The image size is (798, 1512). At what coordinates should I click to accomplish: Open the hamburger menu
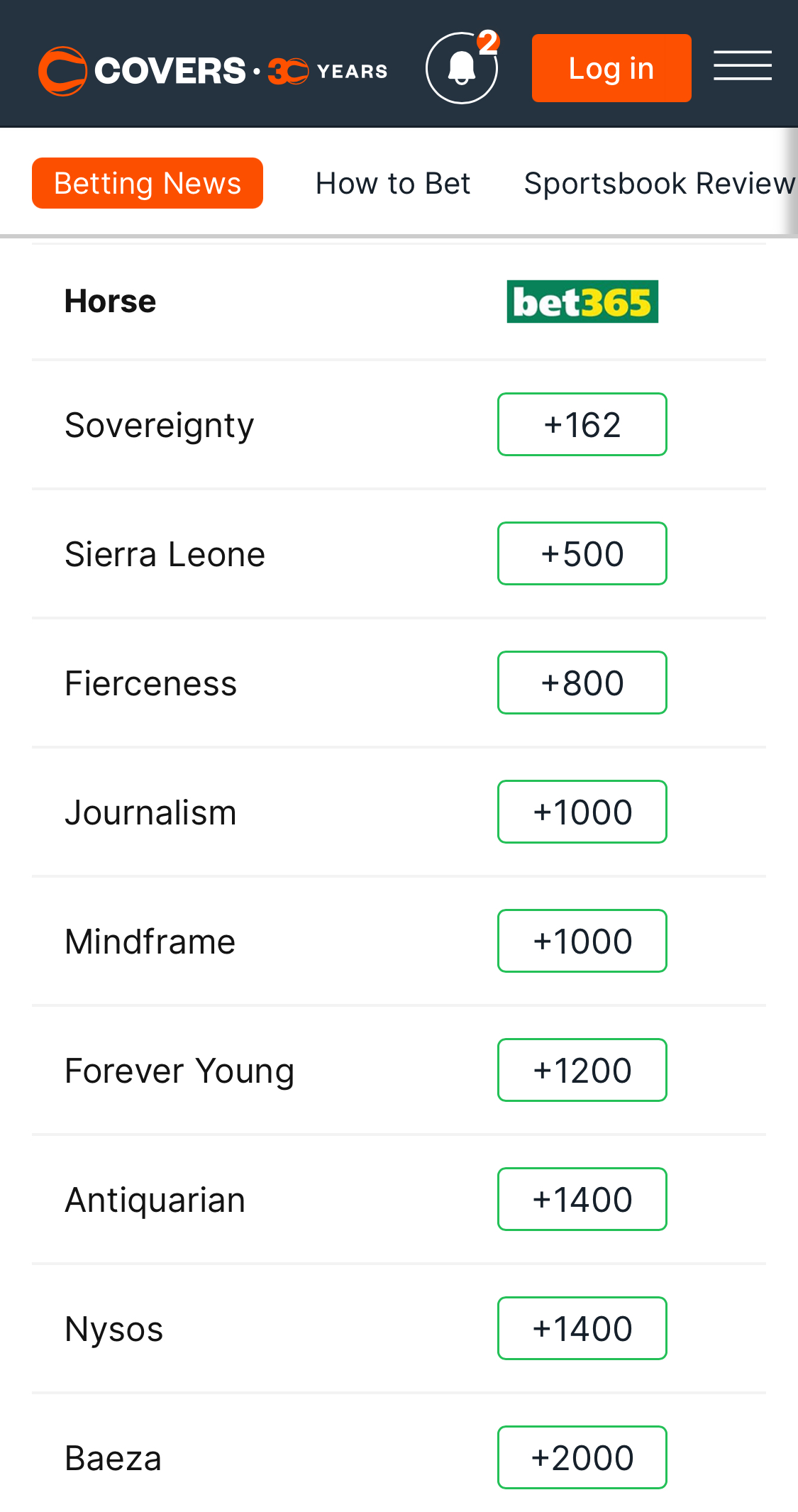point(743,66)
